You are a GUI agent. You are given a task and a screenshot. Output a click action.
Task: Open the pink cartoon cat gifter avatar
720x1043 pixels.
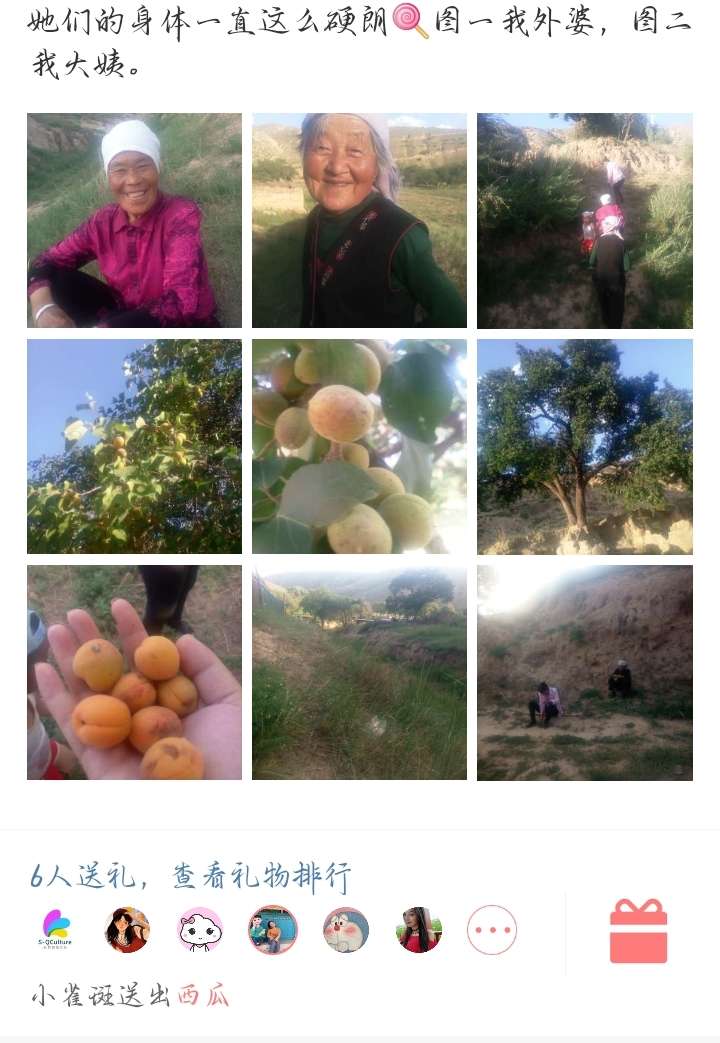point(200,930)
